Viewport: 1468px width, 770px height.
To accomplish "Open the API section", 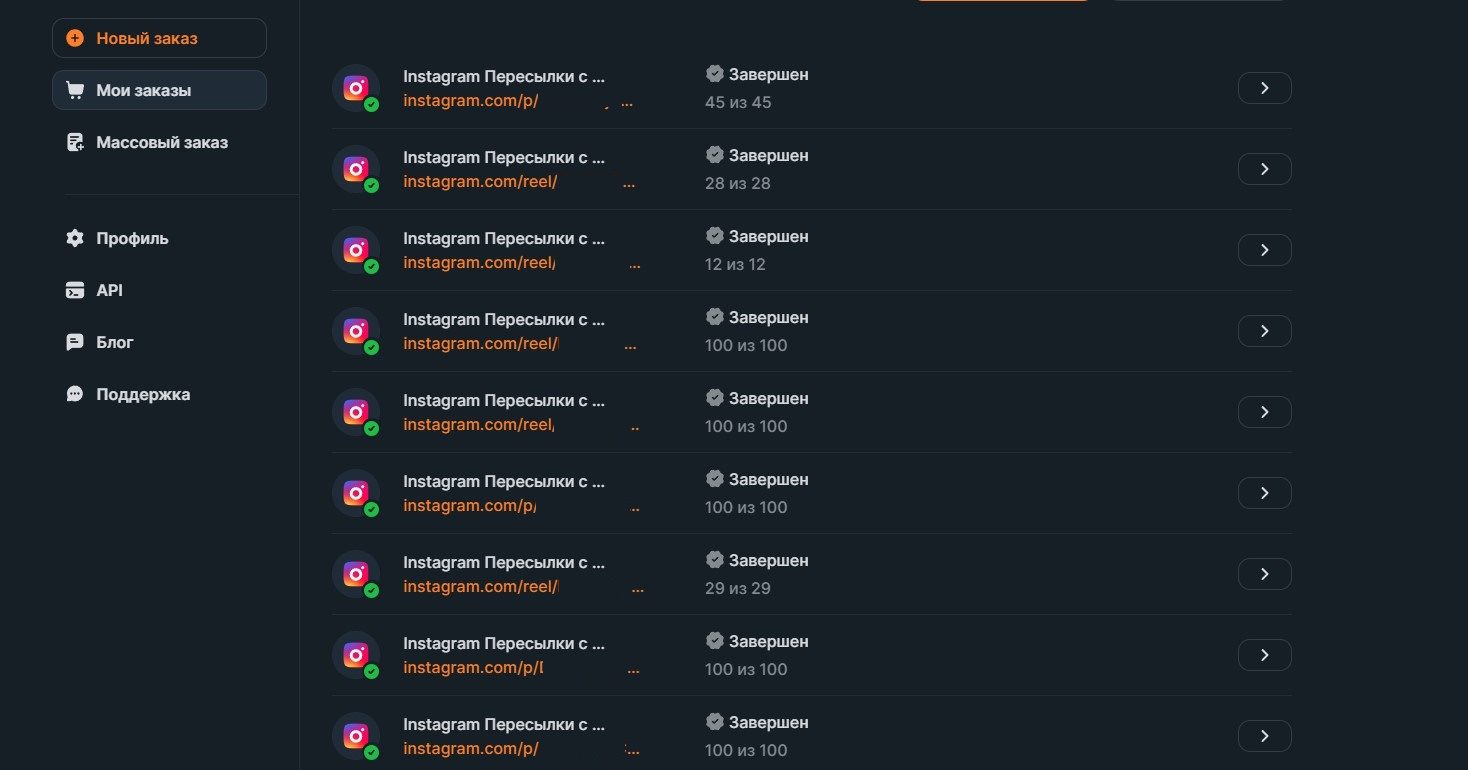I will pos(108,290).
